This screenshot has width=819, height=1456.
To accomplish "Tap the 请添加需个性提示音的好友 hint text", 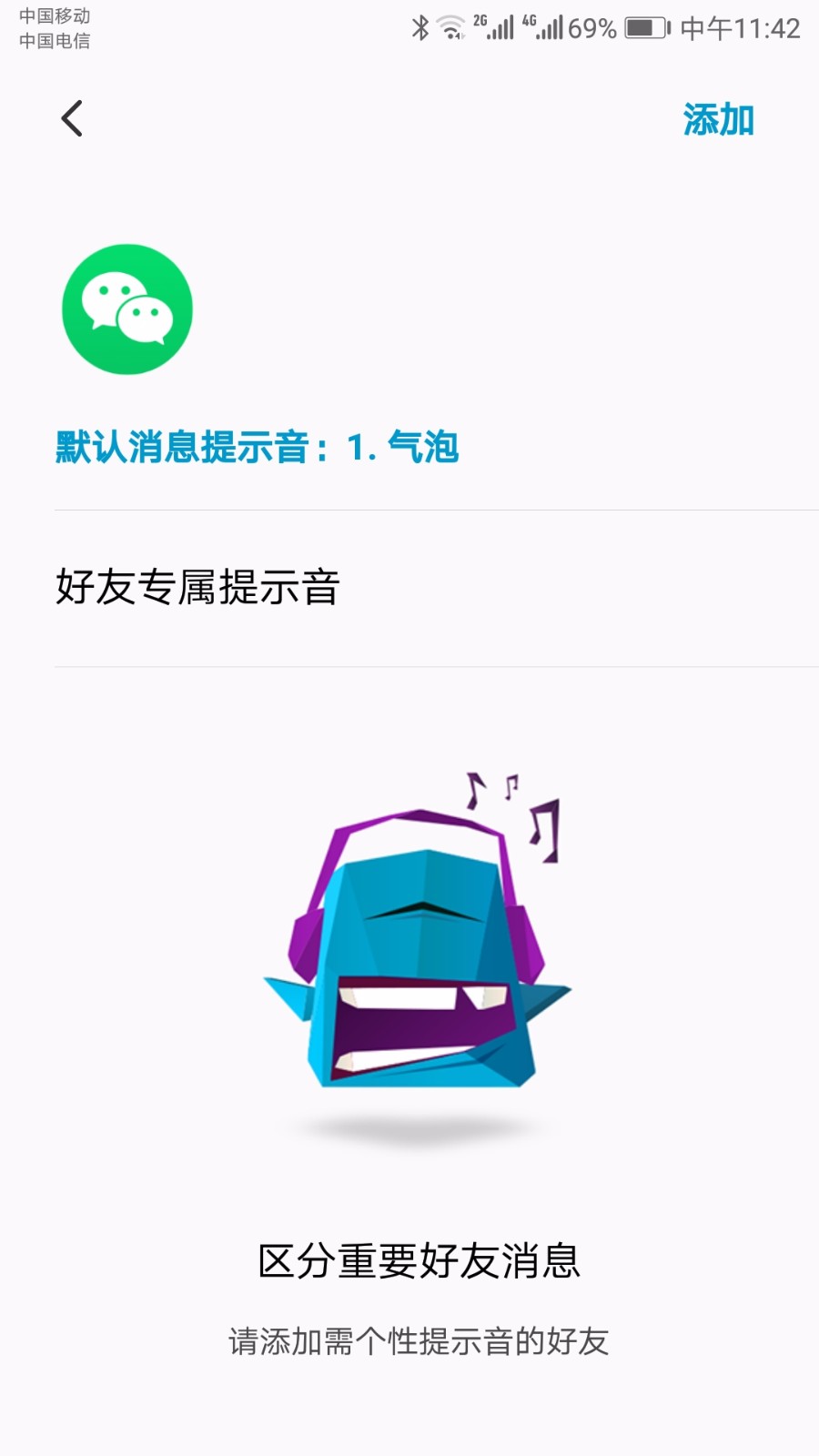I will click(x=419, y=1341).
